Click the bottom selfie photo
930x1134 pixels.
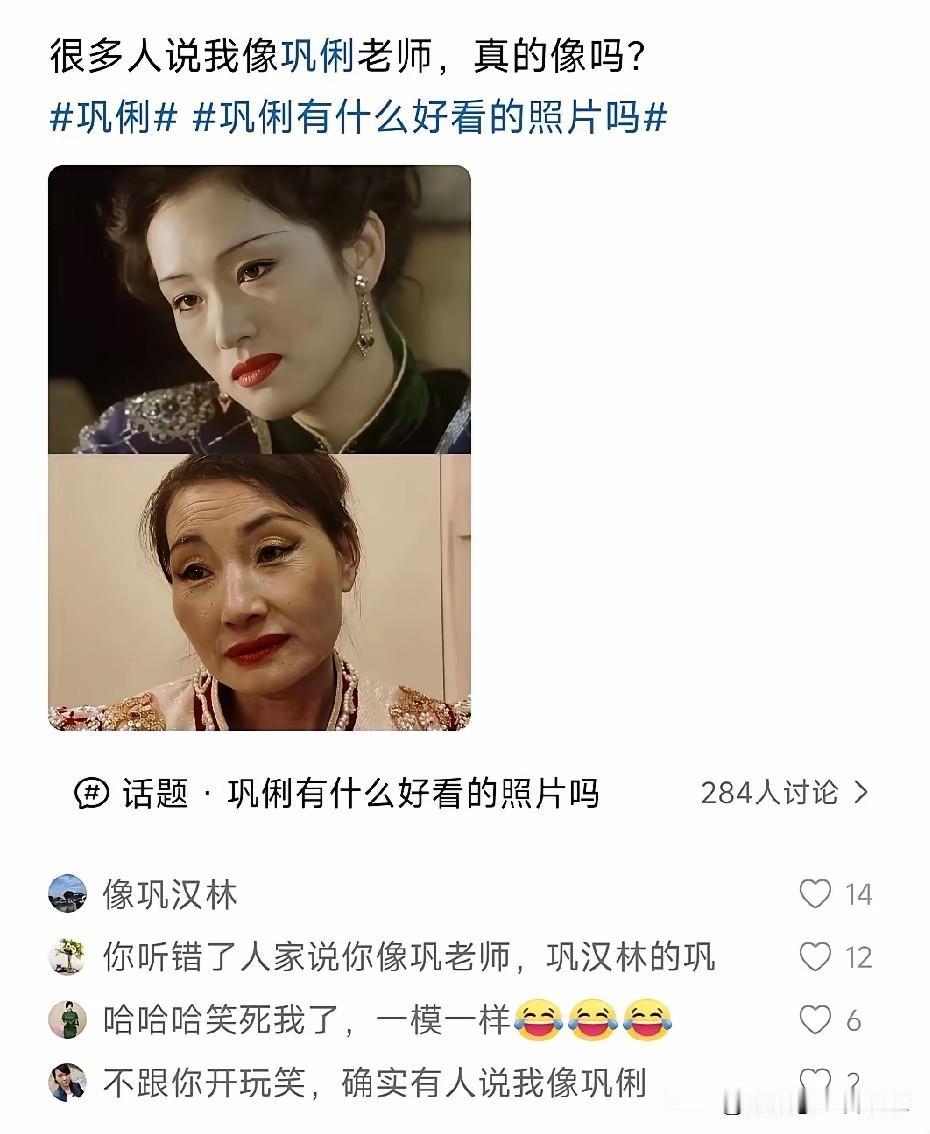pos(262,597)
